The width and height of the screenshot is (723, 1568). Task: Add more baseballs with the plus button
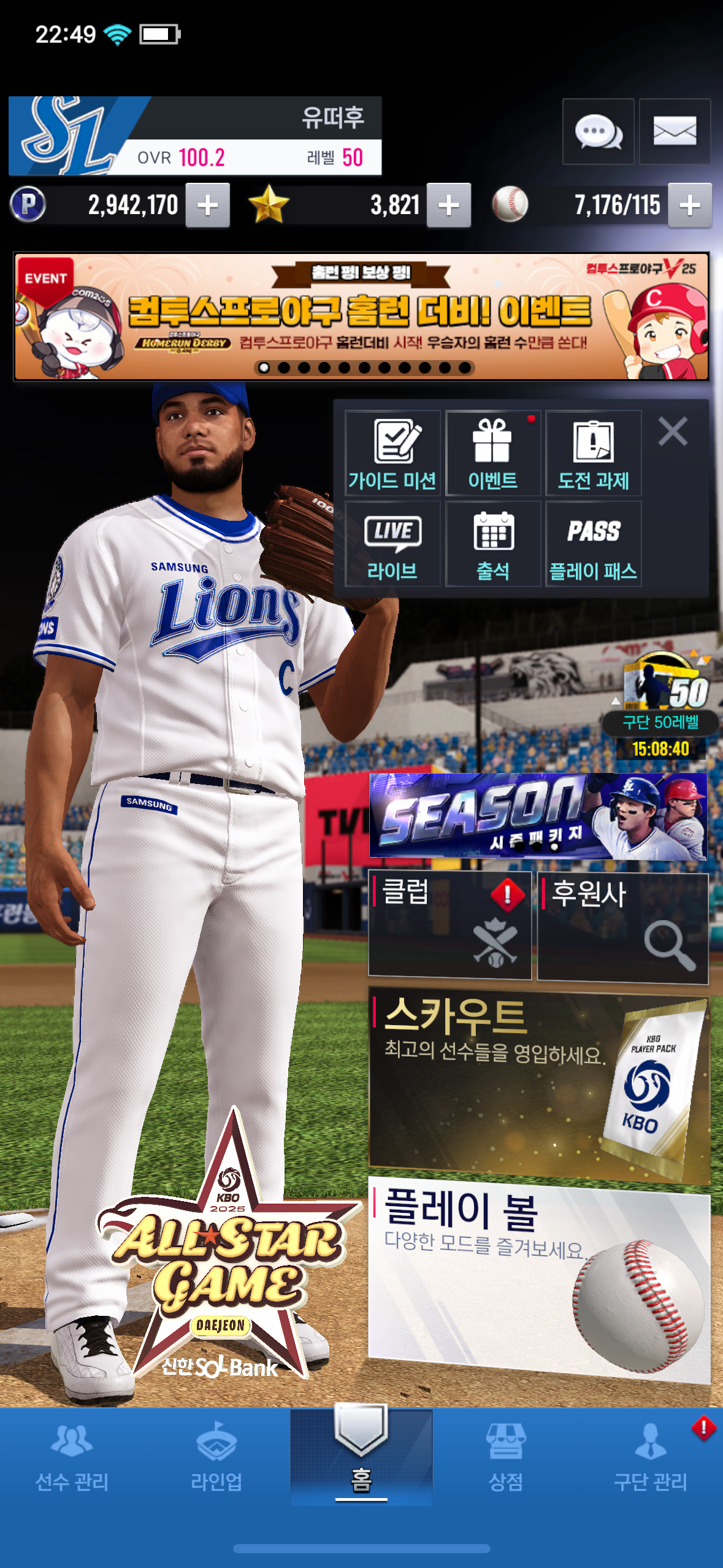coord(690,205)
